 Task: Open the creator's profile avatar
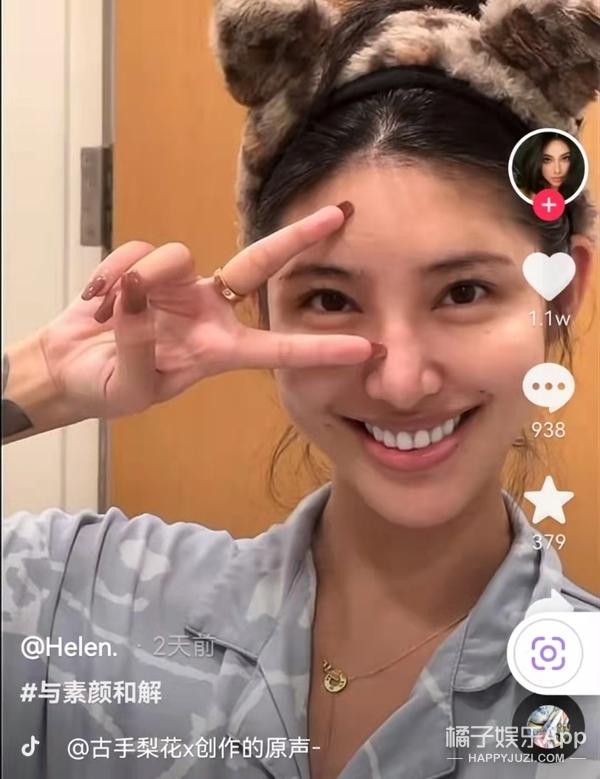[x=547, y=166]
